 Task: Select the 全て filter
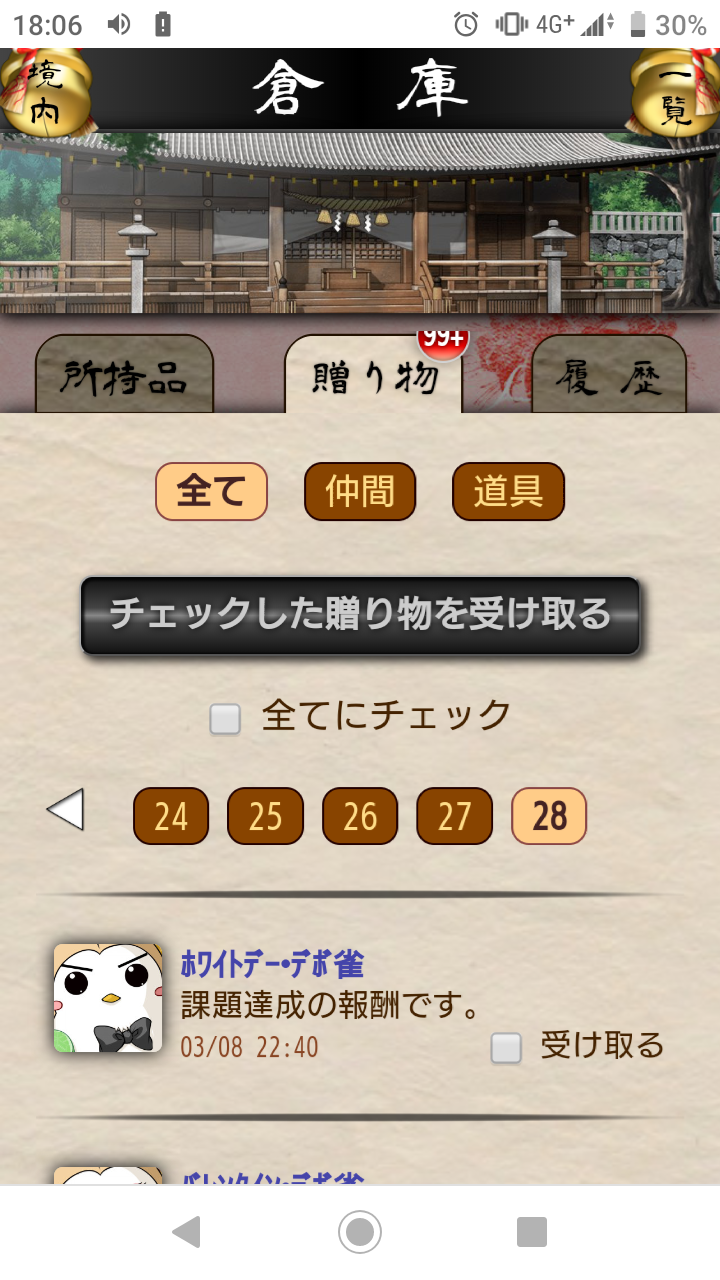(x=211, y=491)
